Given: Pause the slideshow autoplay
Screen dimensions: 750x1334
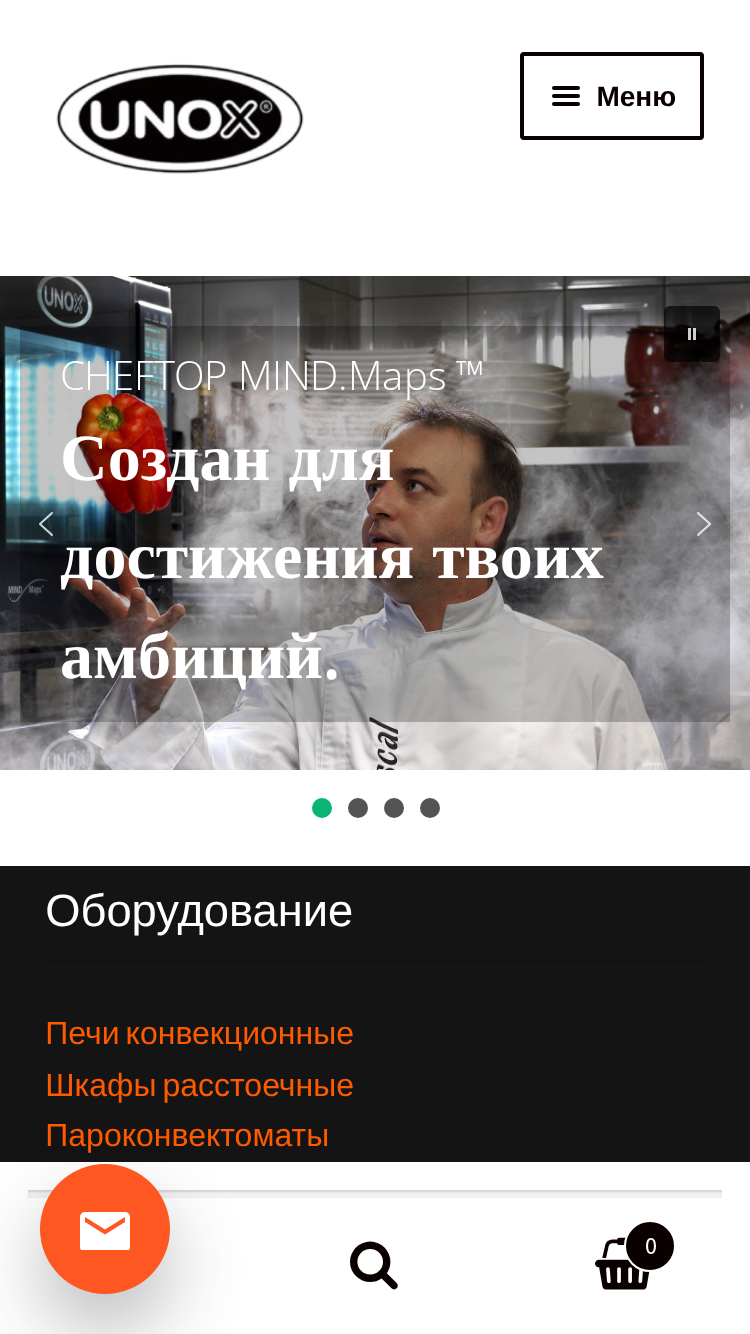Looking at the screenshot, I should pos(692,334).
